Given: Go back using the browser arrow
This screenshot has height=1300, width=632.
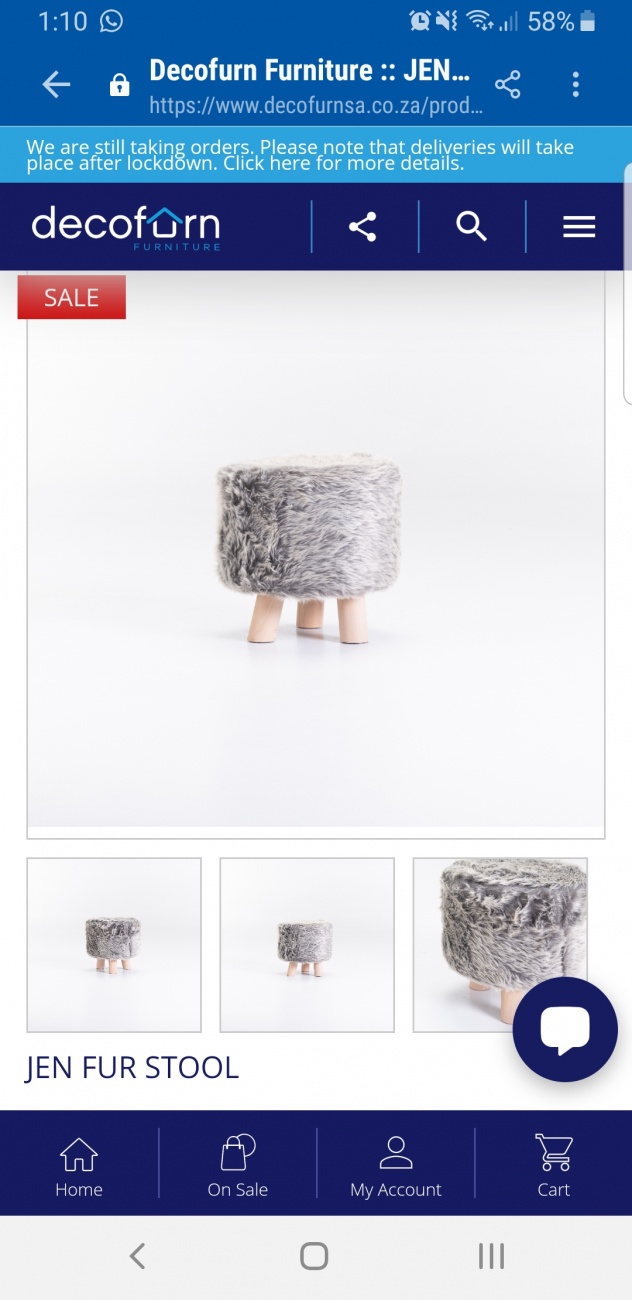Looking at the screenshot, I should coord(56,85).
